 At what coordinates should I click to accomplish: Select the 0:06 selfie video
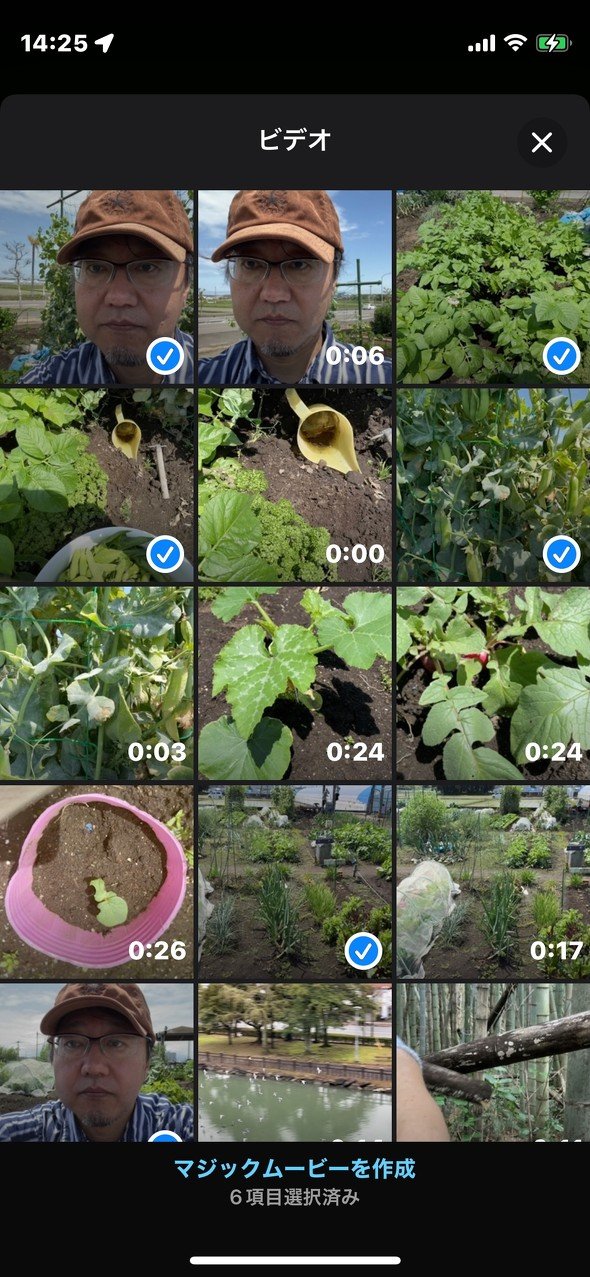(x=295, y=287)
